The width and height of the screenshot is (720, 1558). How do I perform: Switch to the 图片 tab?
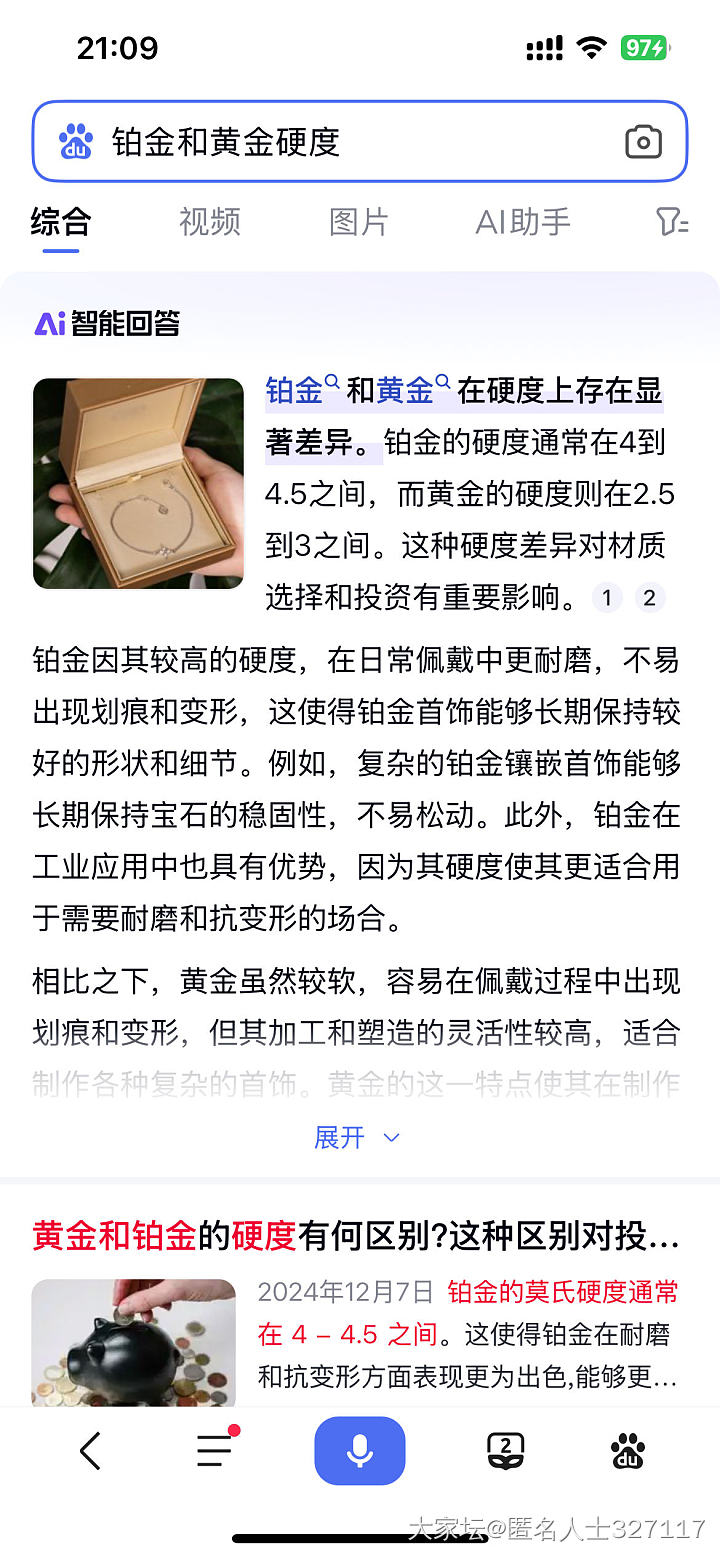358,221
